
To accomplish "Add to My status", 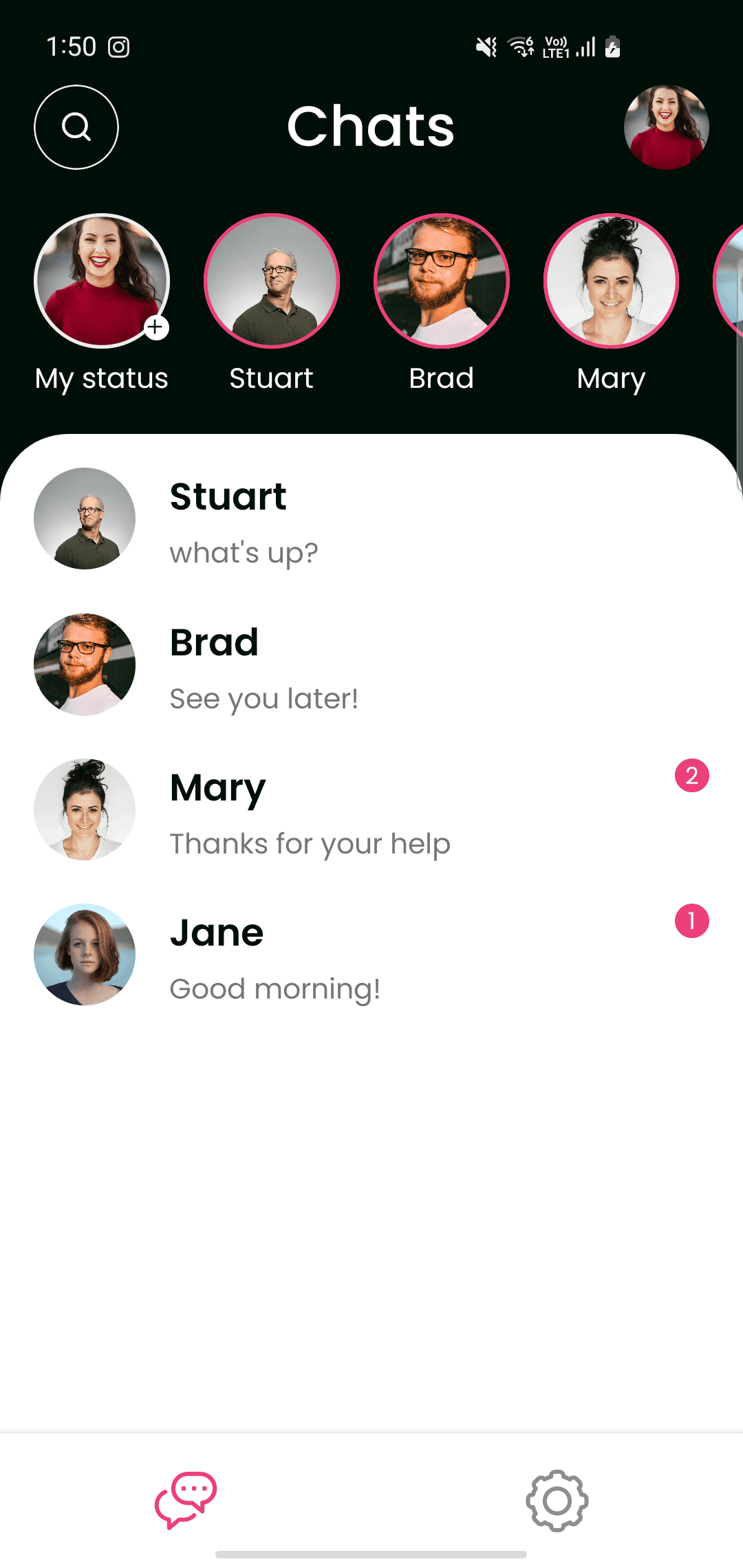I will pyautogui.click(x=156, y=327).
